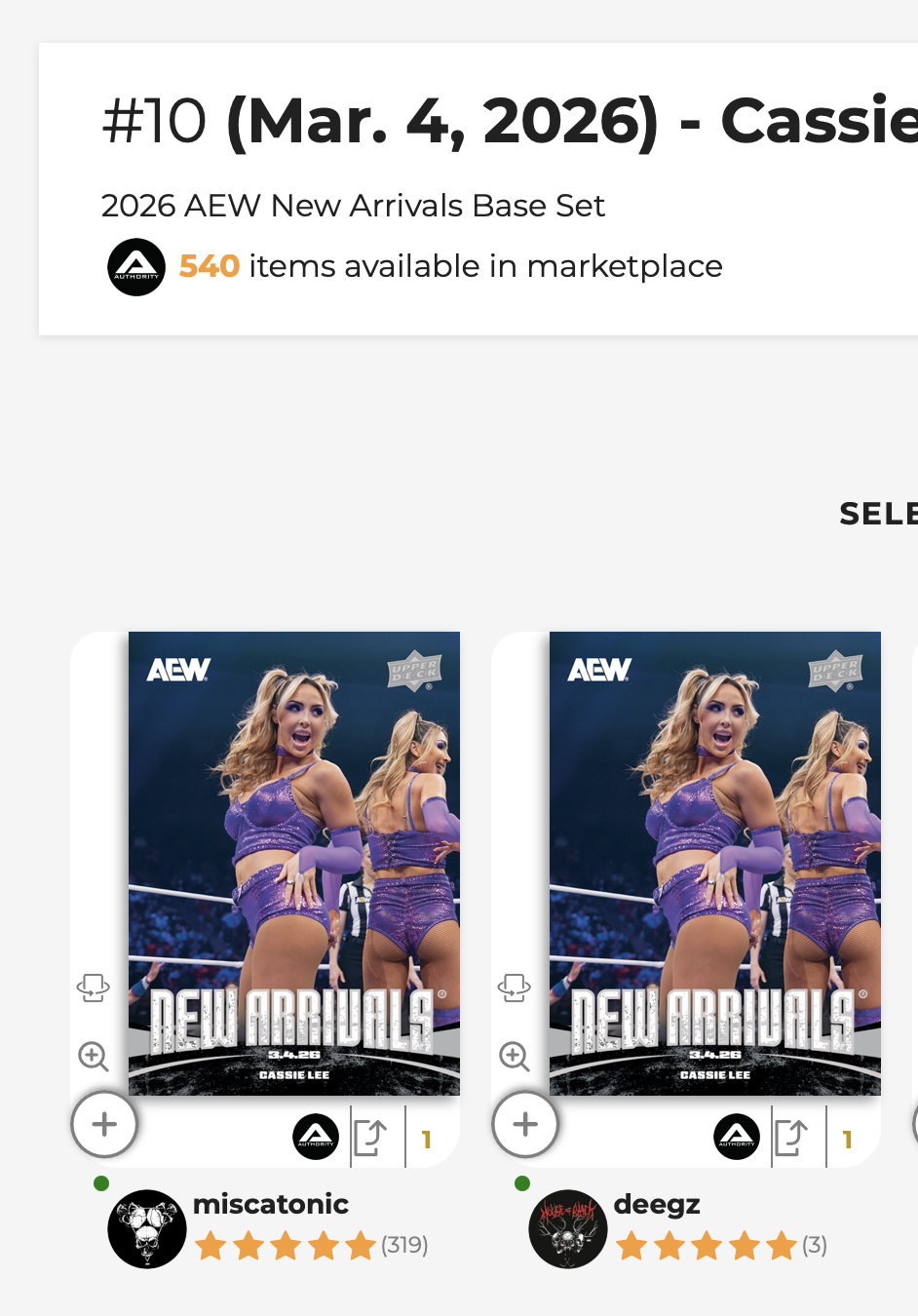Zoom in on miscatonic's card image
Image resolution: width=918 pixels, height=1316 pixels.
pos(94,1056)
